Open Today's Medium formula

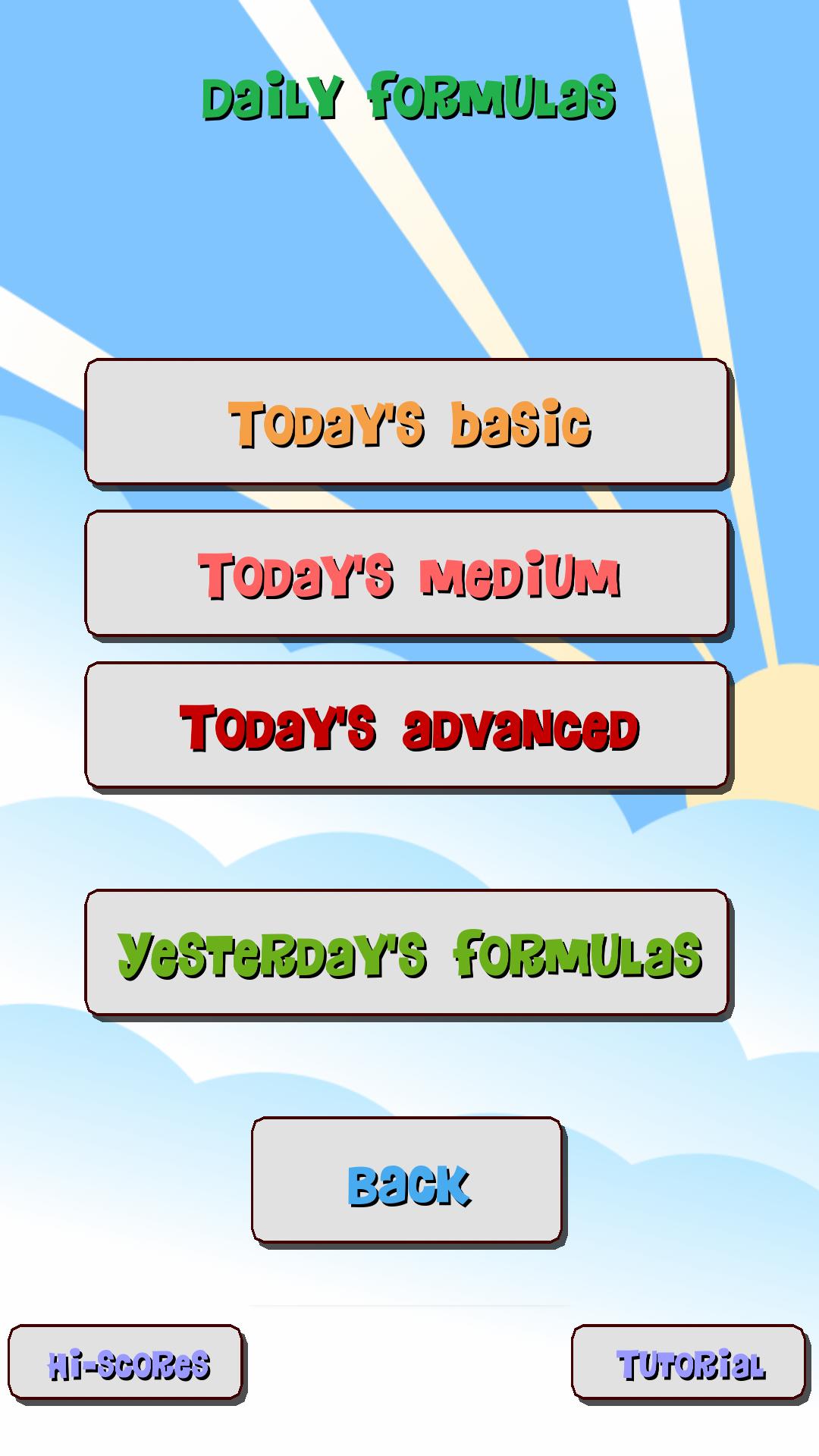point(408,574)
